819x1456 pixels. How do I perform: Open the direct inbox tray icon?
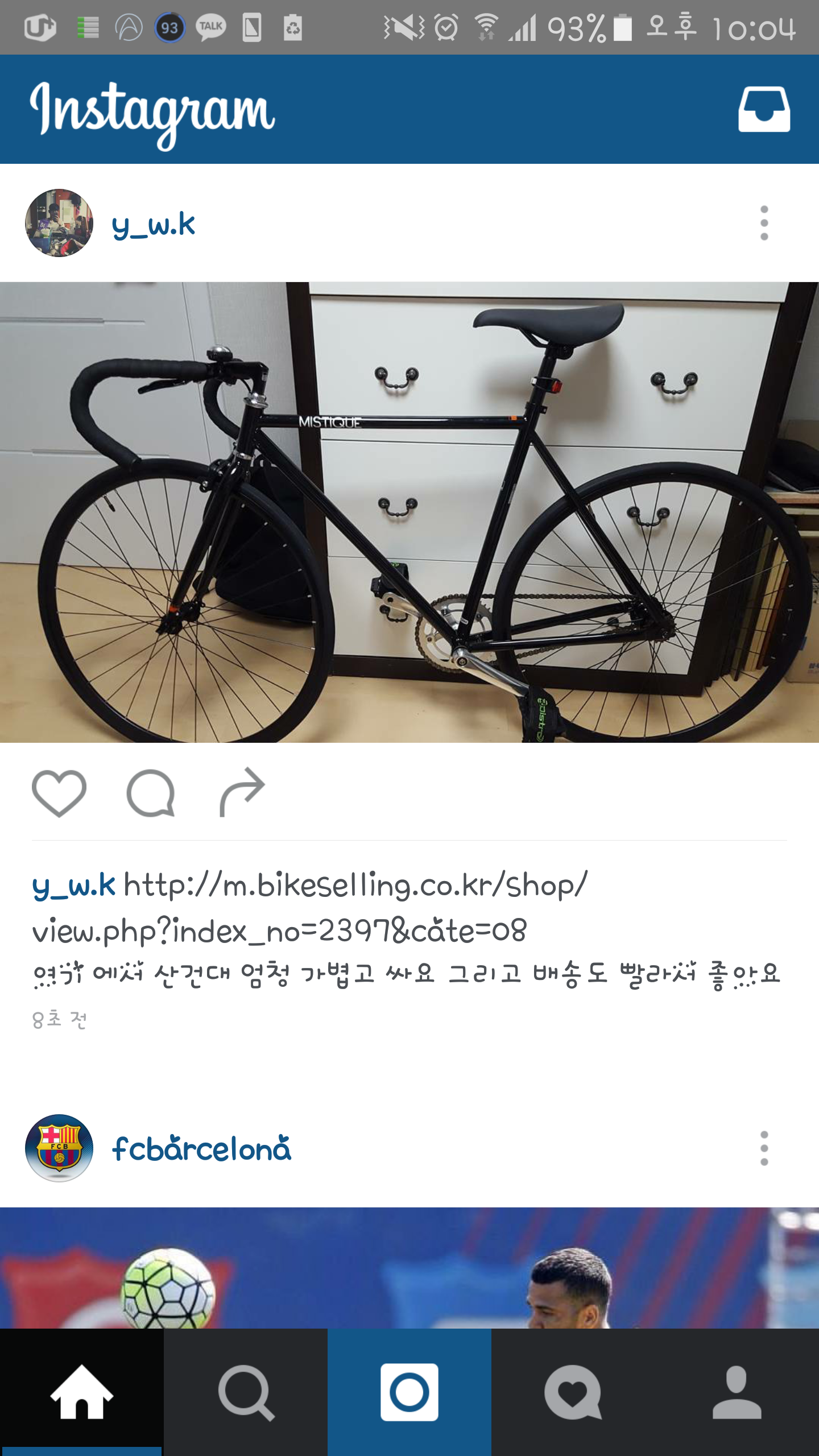coord(763,109)
